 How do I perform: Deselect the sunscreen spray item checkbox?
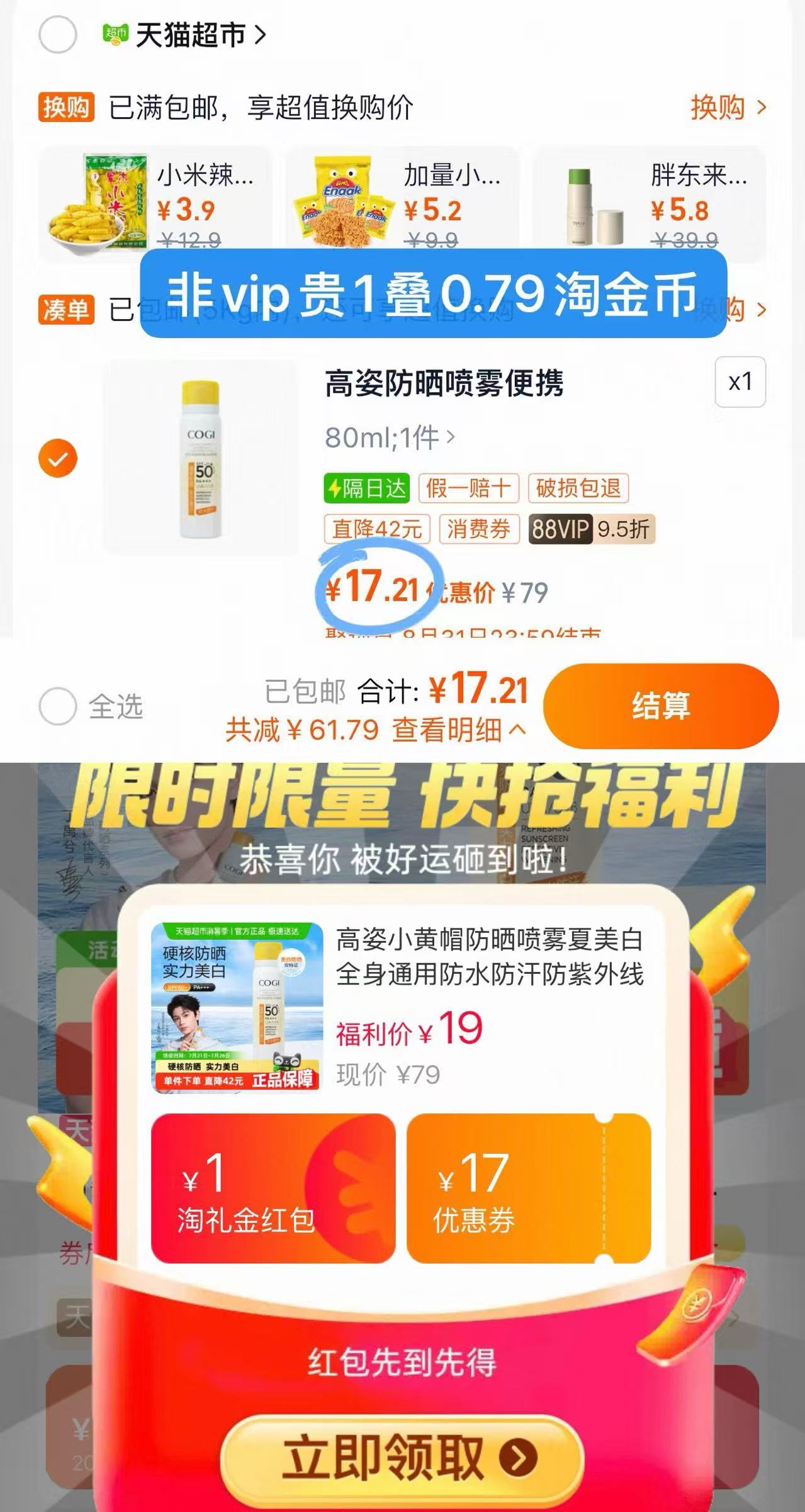click(60, 457)
